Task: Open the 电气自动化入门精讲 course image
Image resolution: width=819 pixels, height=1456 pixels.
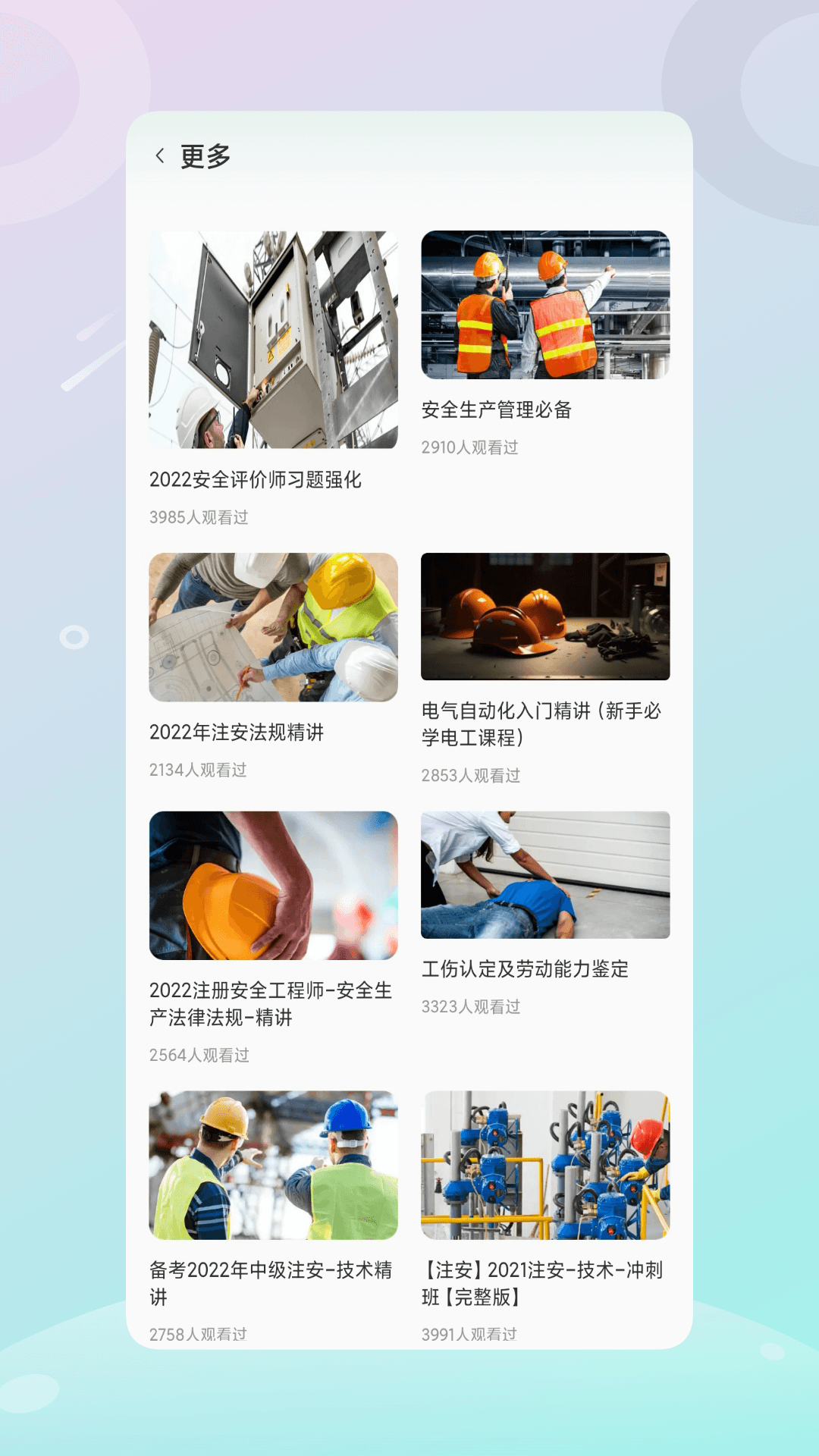Action: point(545,619)
